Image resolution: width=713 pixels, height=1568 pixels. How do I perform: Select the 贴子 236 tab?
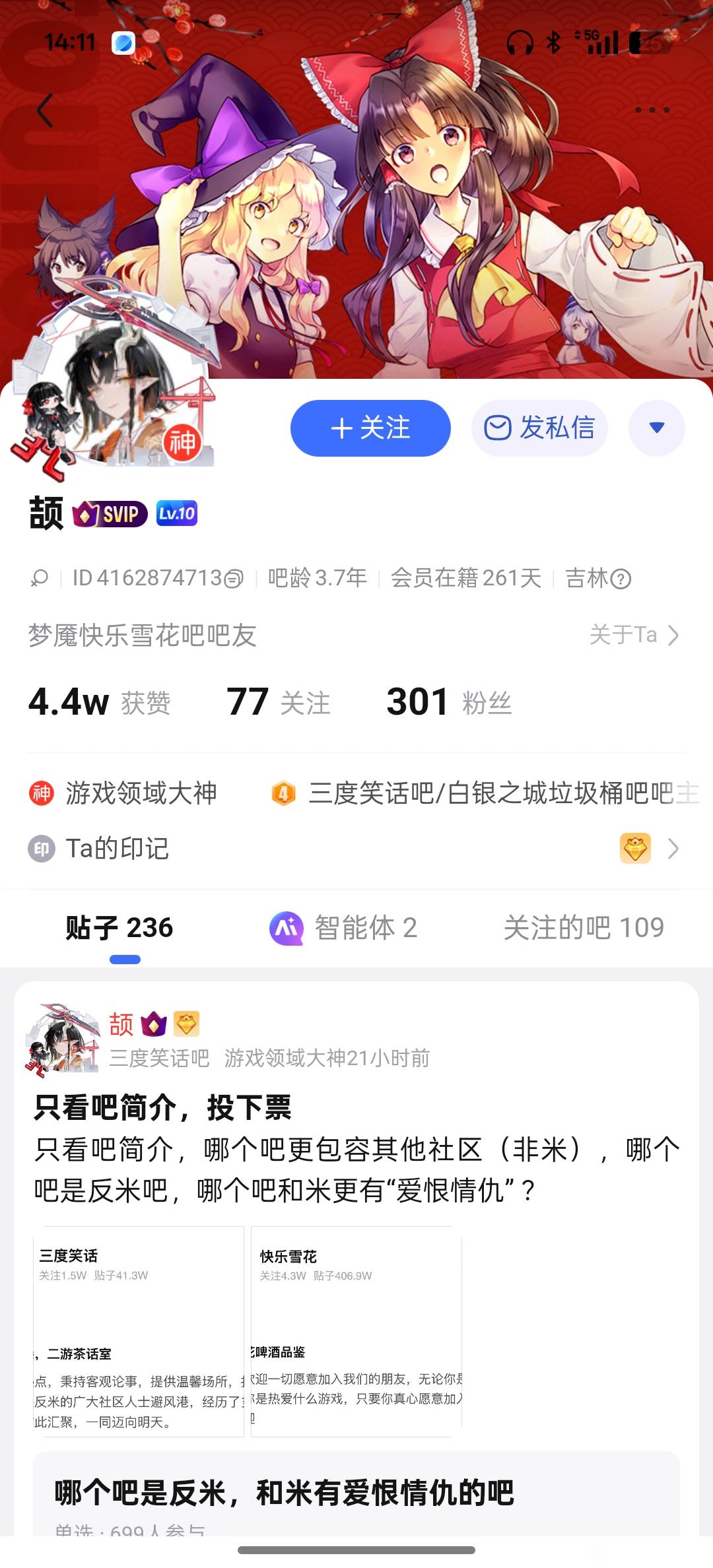pos(119,928)
